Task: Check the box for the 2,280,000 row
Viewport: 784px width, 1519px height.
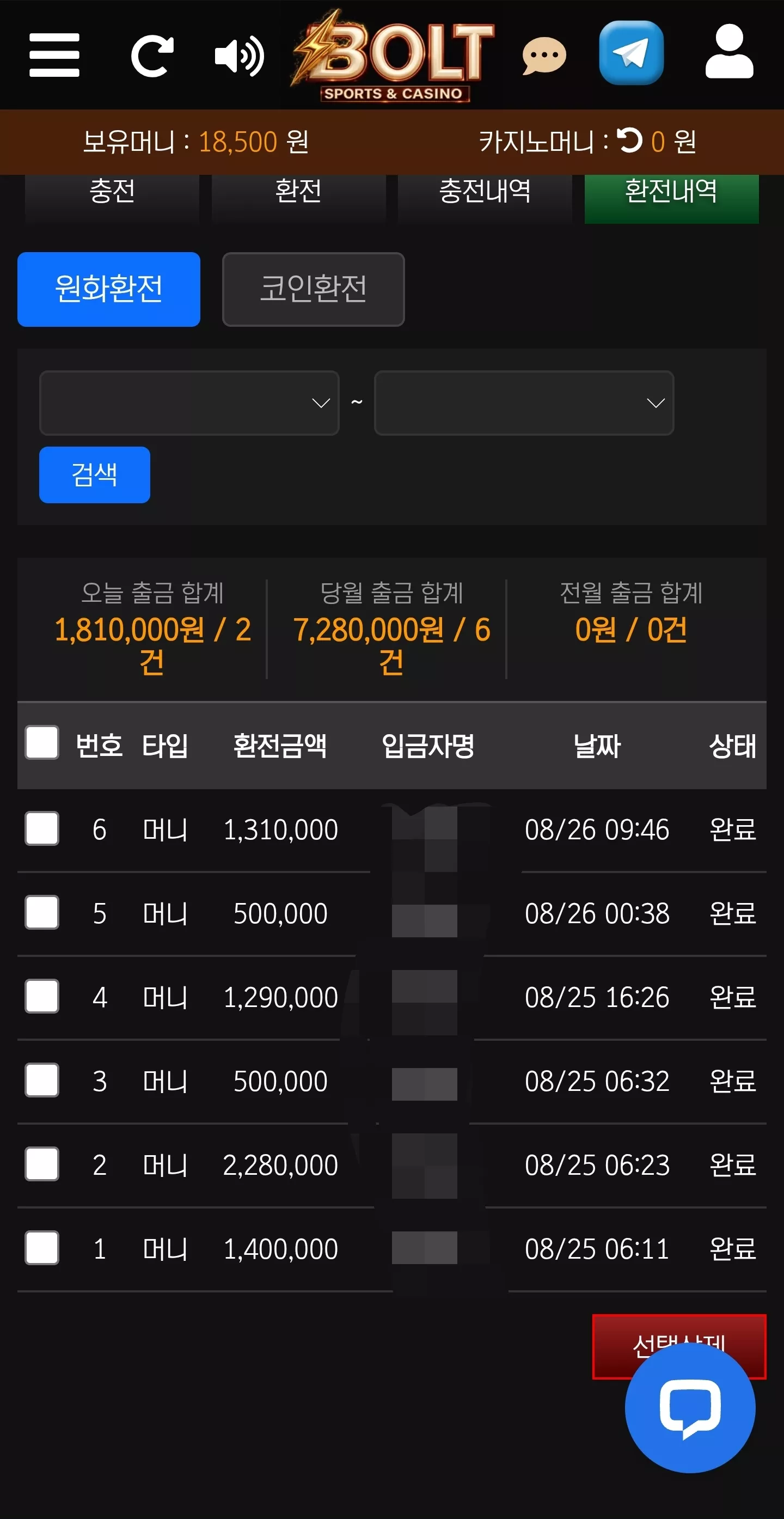Action: pos(42,1164)
